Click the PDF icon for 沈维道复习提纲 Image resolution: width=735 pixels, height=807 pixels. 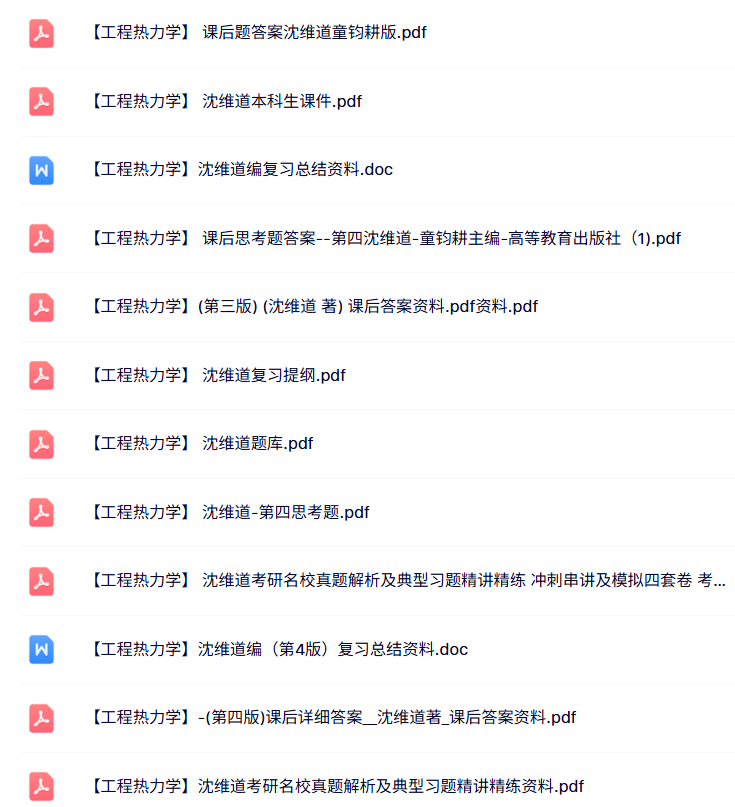[x=41, y=375]
